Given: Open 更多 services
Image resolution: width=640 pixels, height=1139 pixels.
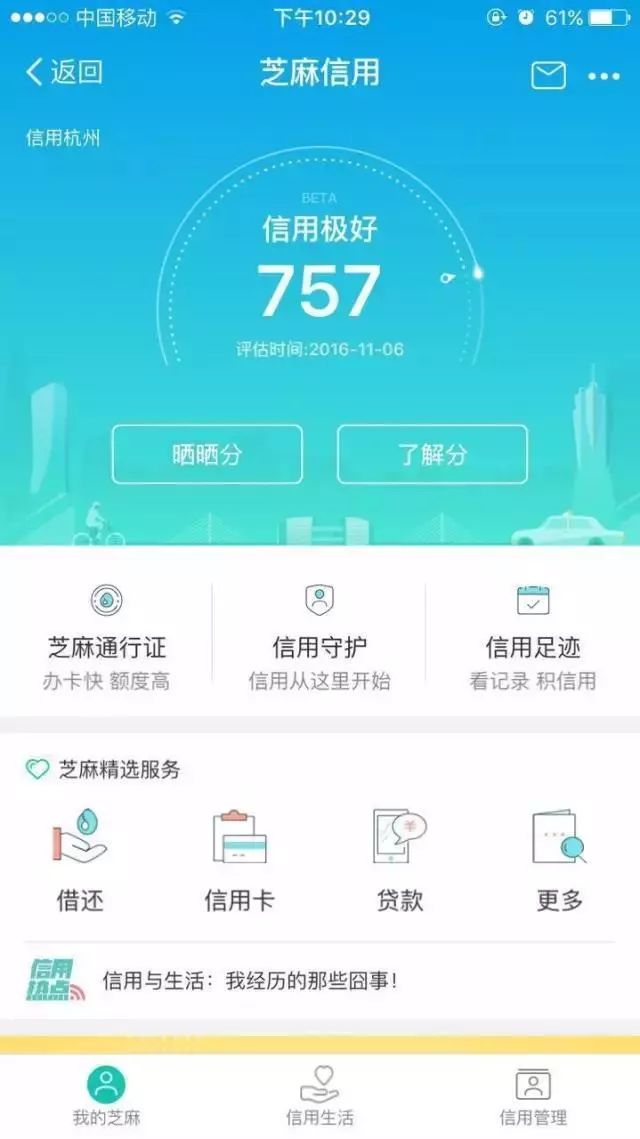Looking at the screenshot, I should (x=559, y=858).
